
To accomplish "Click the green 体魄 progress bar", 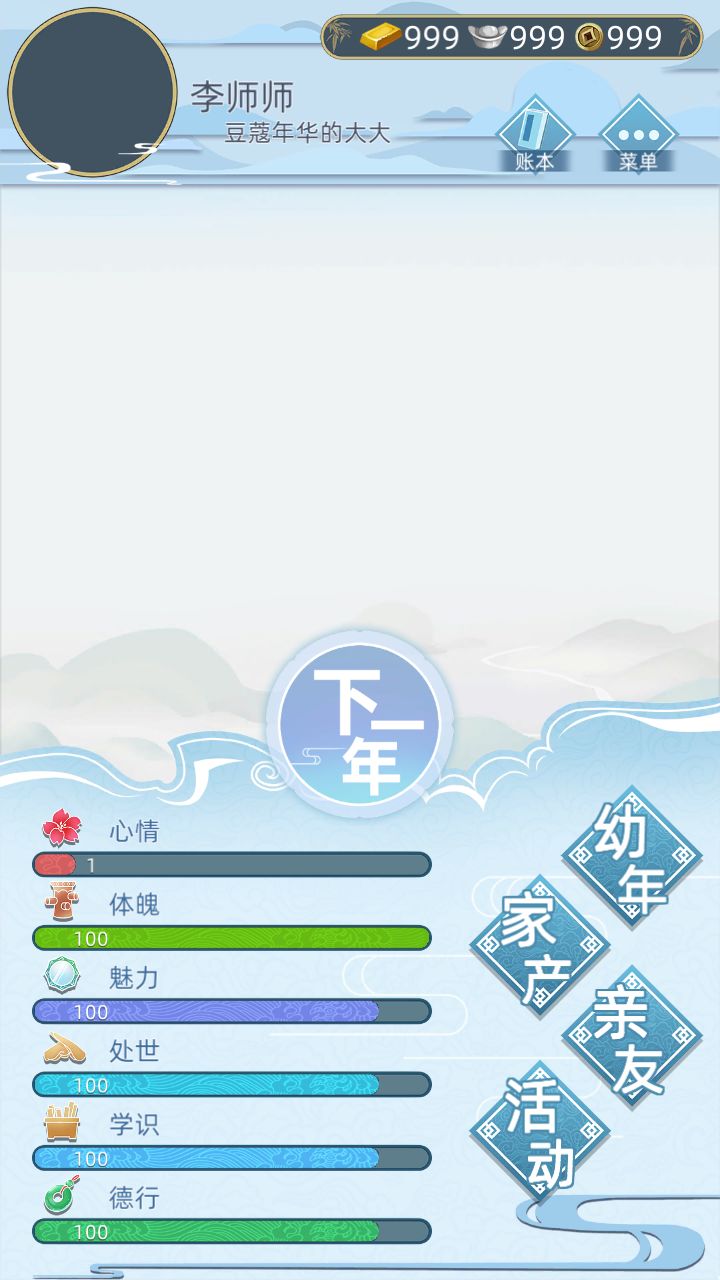I will (230, 938).
